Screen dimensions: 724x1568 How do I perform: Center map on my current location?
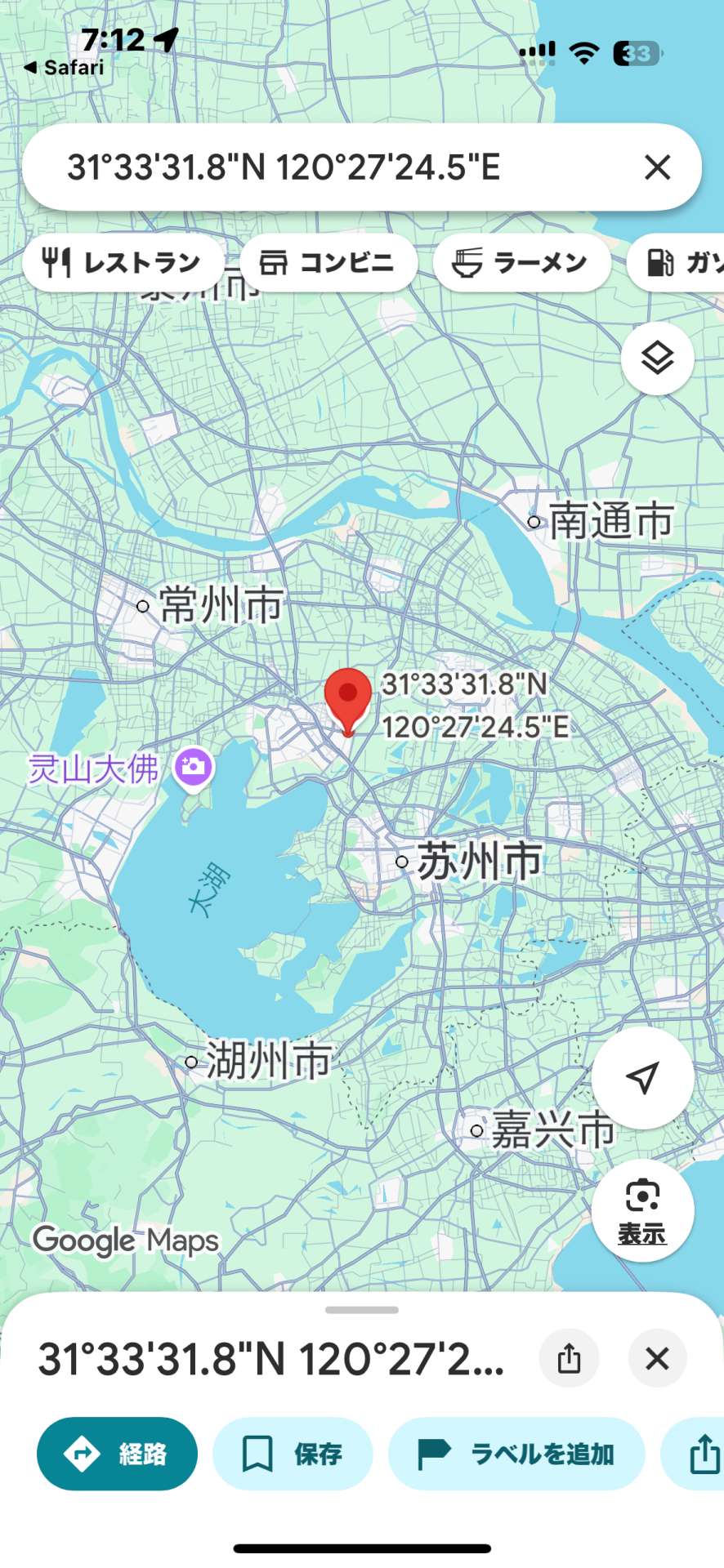click(642, 1078)
